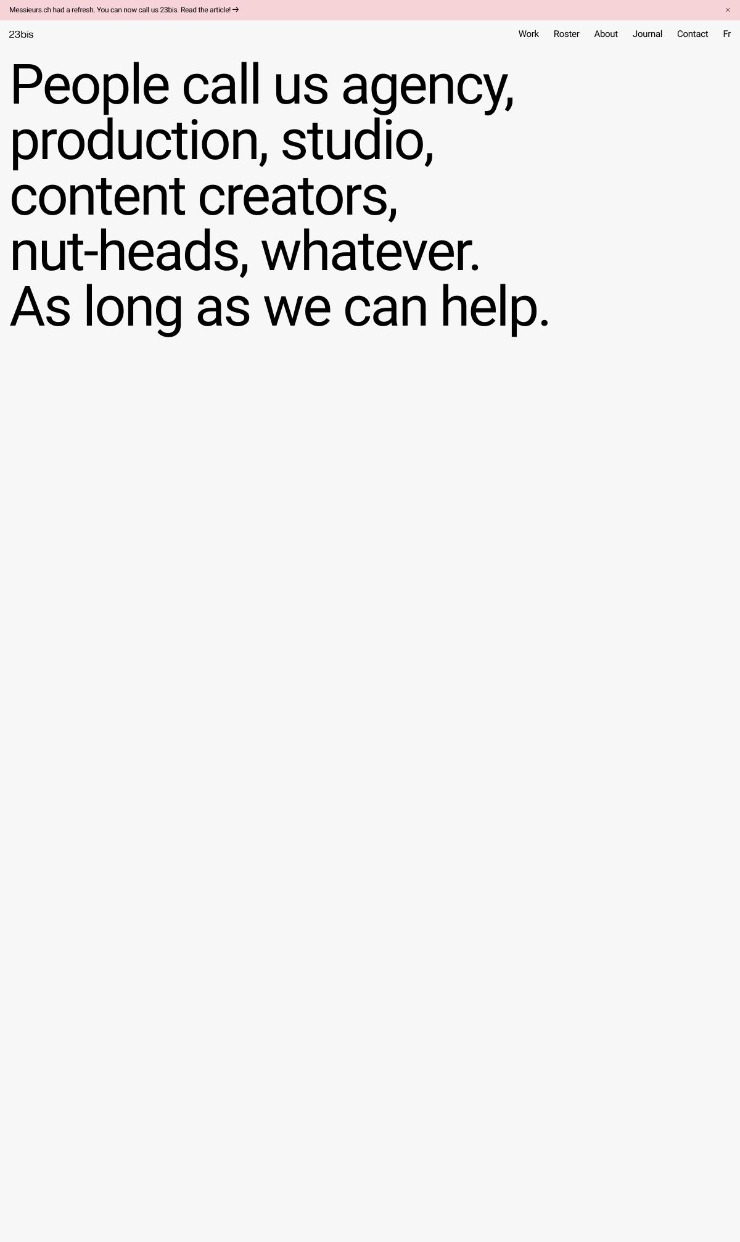
Task: Open the Roster page
Action: tap(566, 34)
